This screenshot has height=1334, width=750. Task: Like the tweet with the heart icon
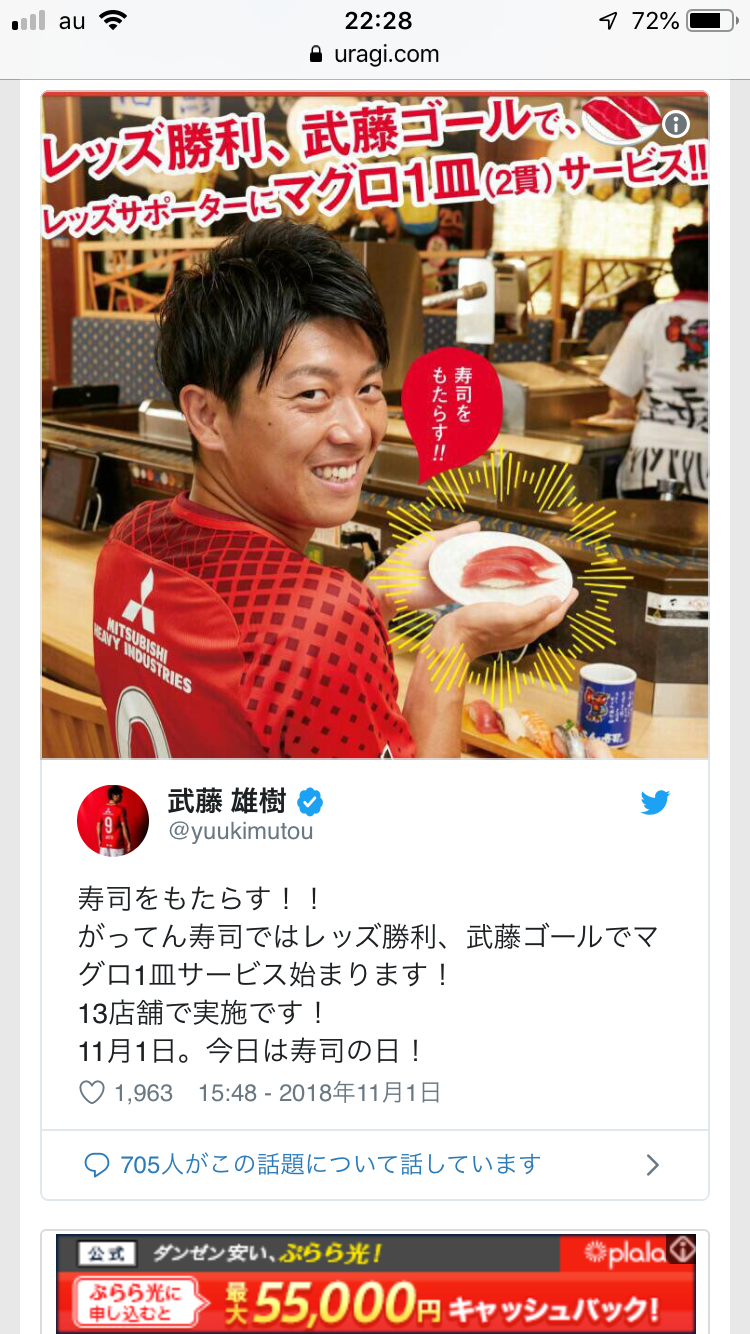(92, 1093)
